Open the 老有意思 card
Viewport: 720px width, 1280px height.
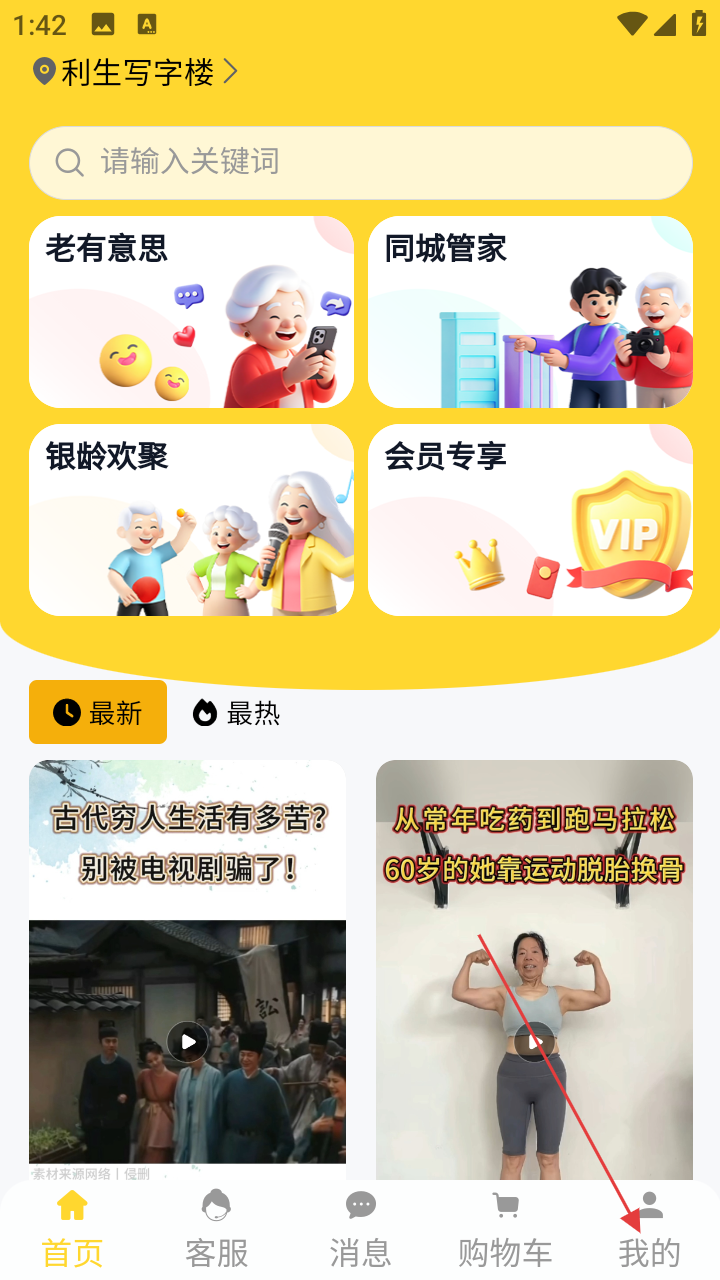pyautogui.click(x=191, y=312)
